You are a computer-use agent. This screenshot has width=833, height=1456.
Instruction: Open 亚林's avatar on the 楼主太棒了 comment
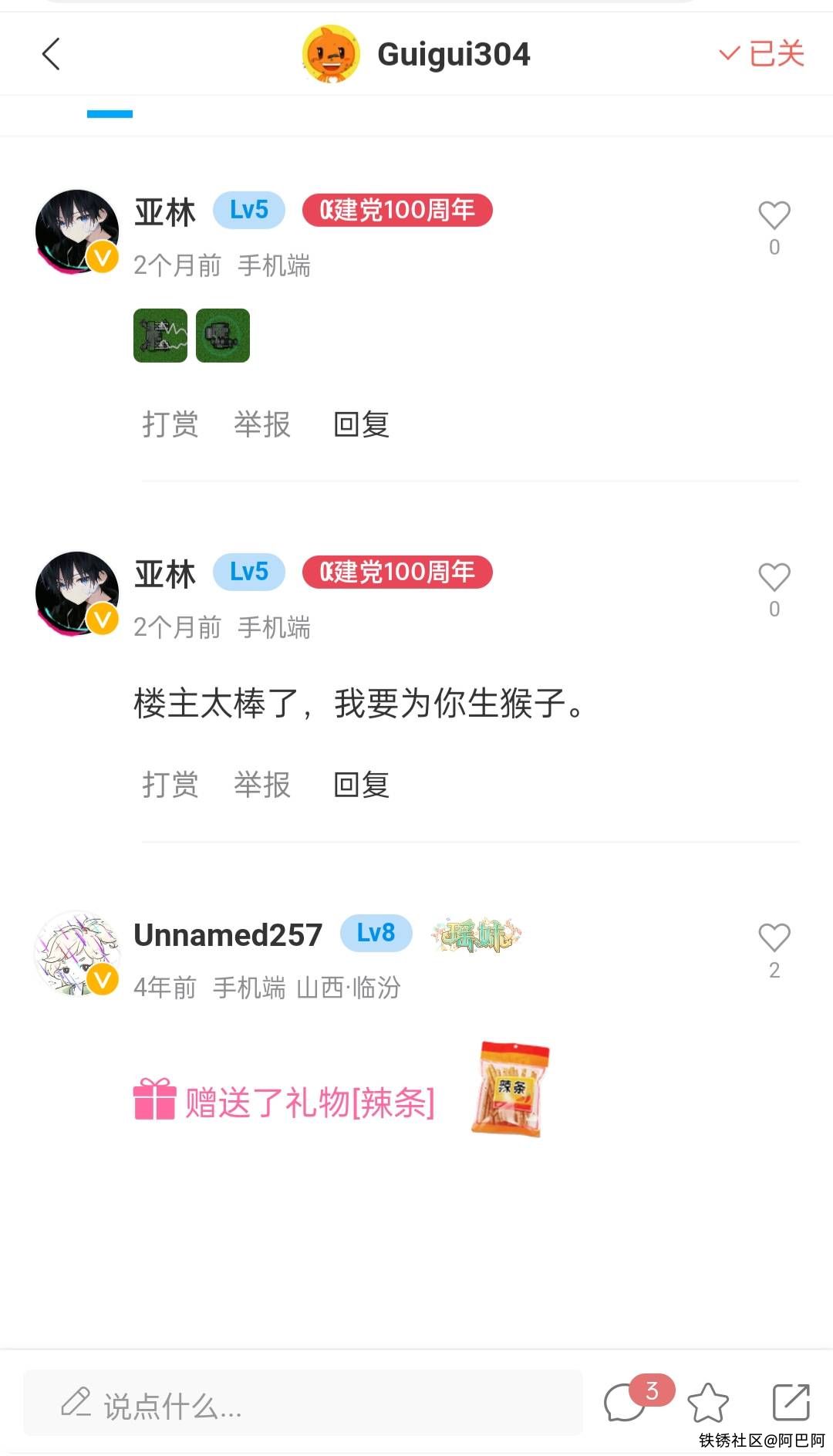click(x=77, y=593)
